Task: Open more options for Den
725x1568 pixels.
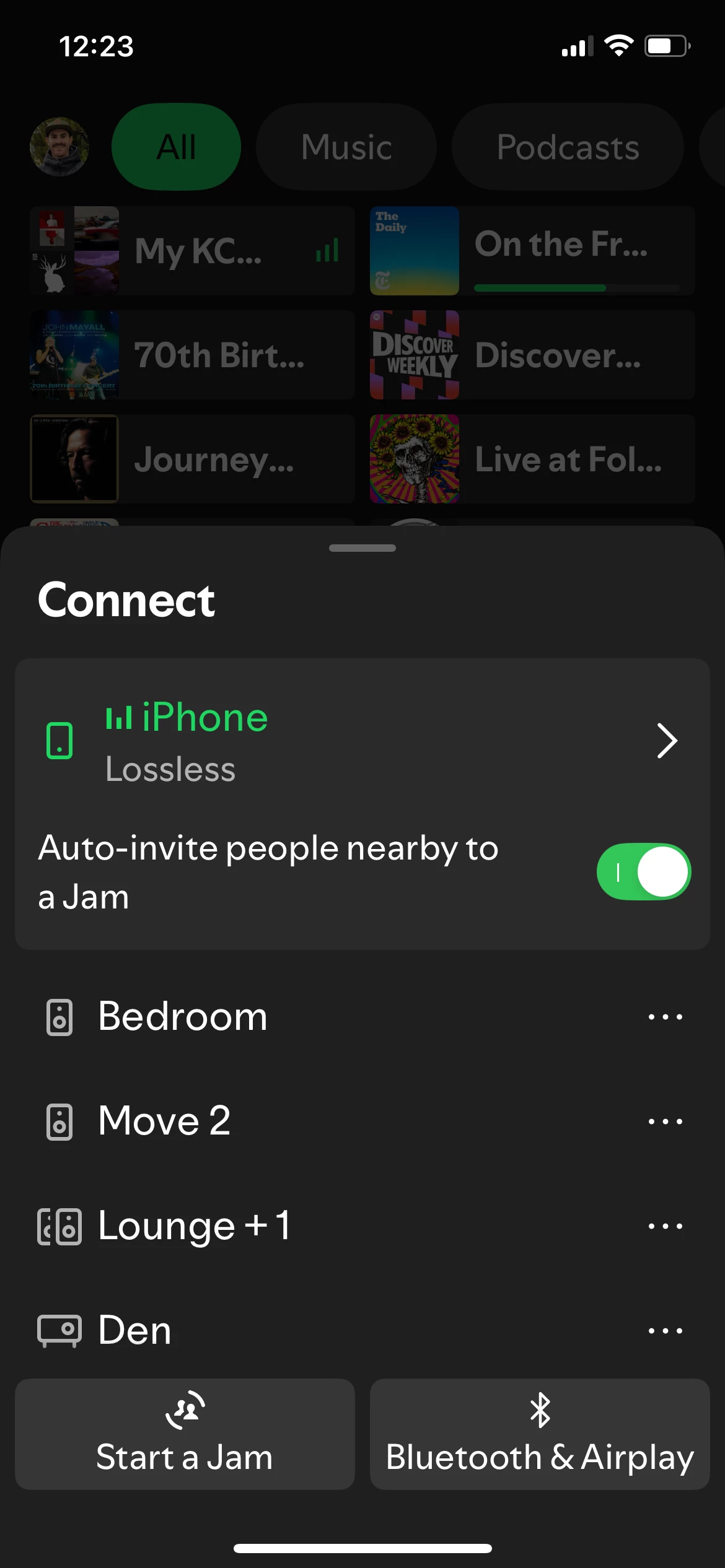Action: [666, 1331]
